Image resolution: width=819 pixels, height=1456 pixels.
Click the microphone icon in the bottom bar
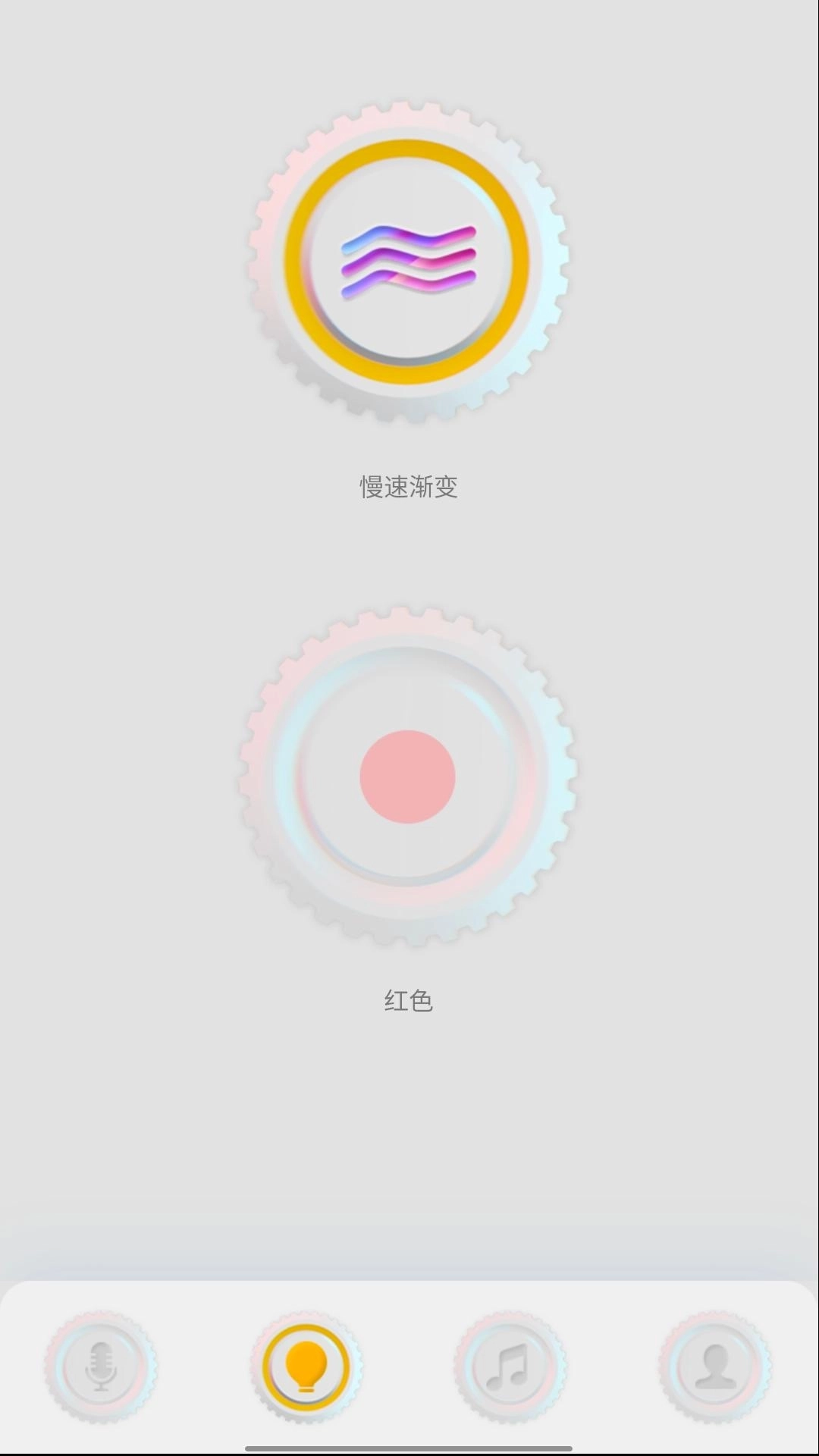coord(101,1365)
